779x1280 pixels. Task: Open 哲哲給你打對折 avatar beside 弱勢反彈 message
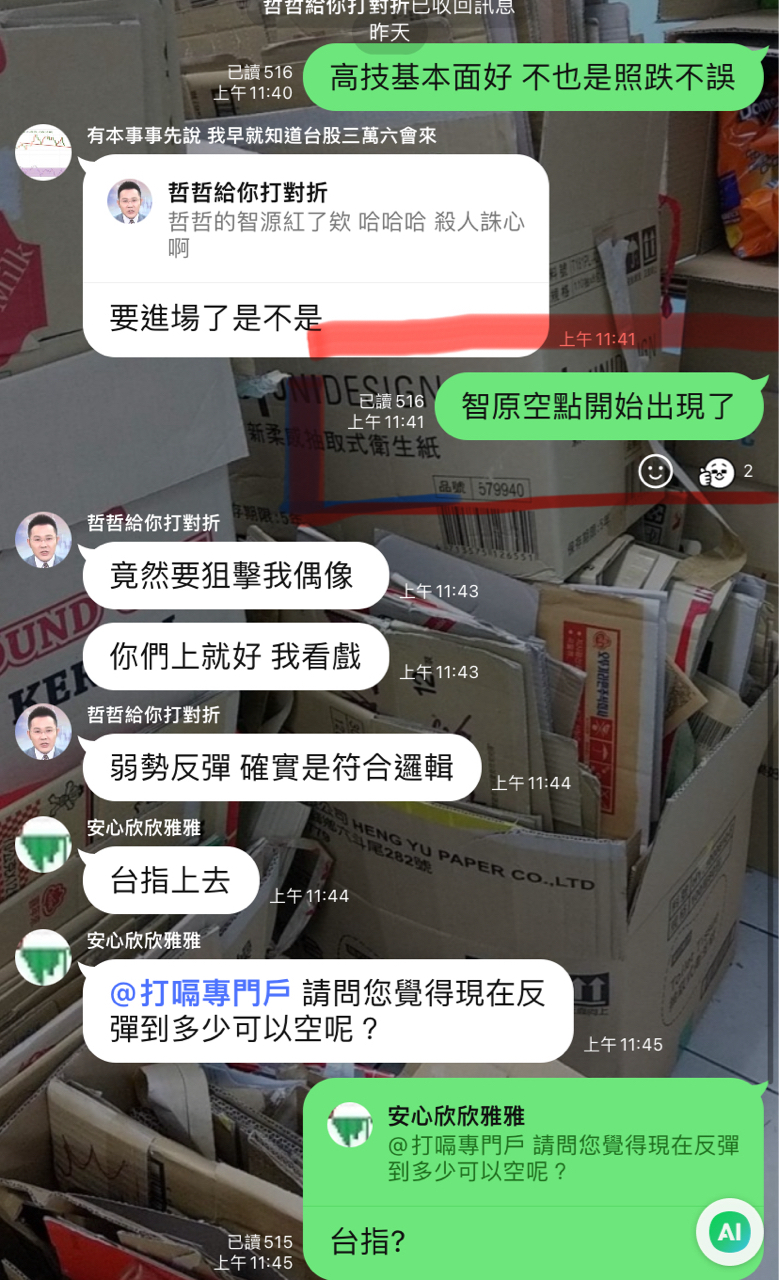click(43, 733)
